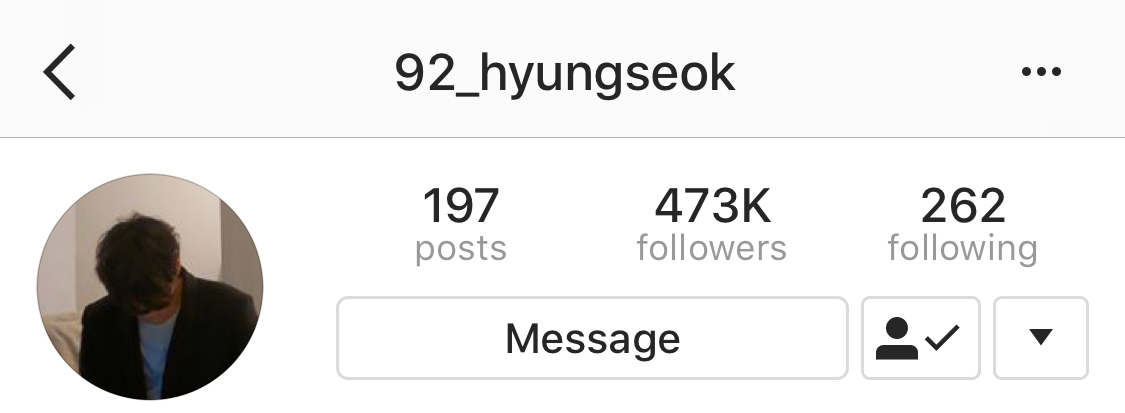Open the three-dot options menu
Image resolution: width=1125 pixels, height=413 pixels.
1041,72
